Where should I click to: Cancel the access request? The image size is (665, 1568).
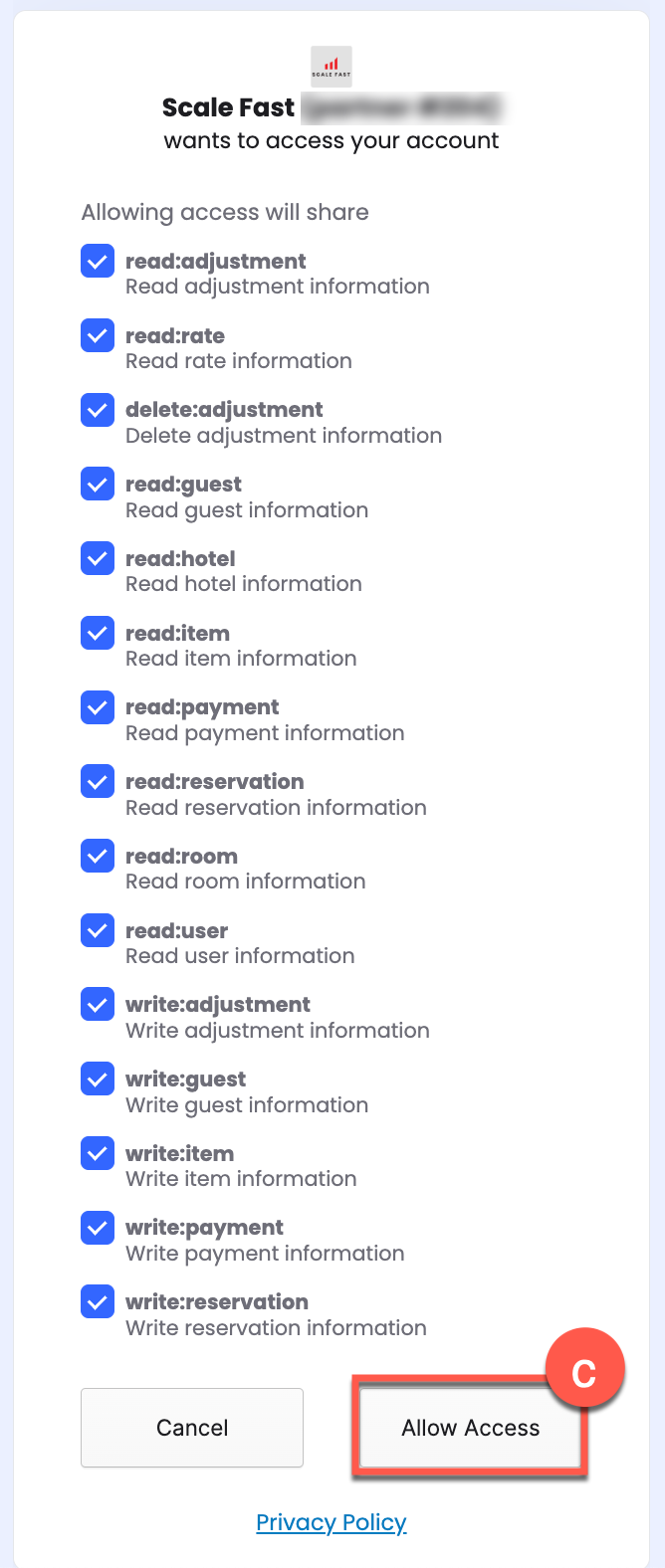192,1428
